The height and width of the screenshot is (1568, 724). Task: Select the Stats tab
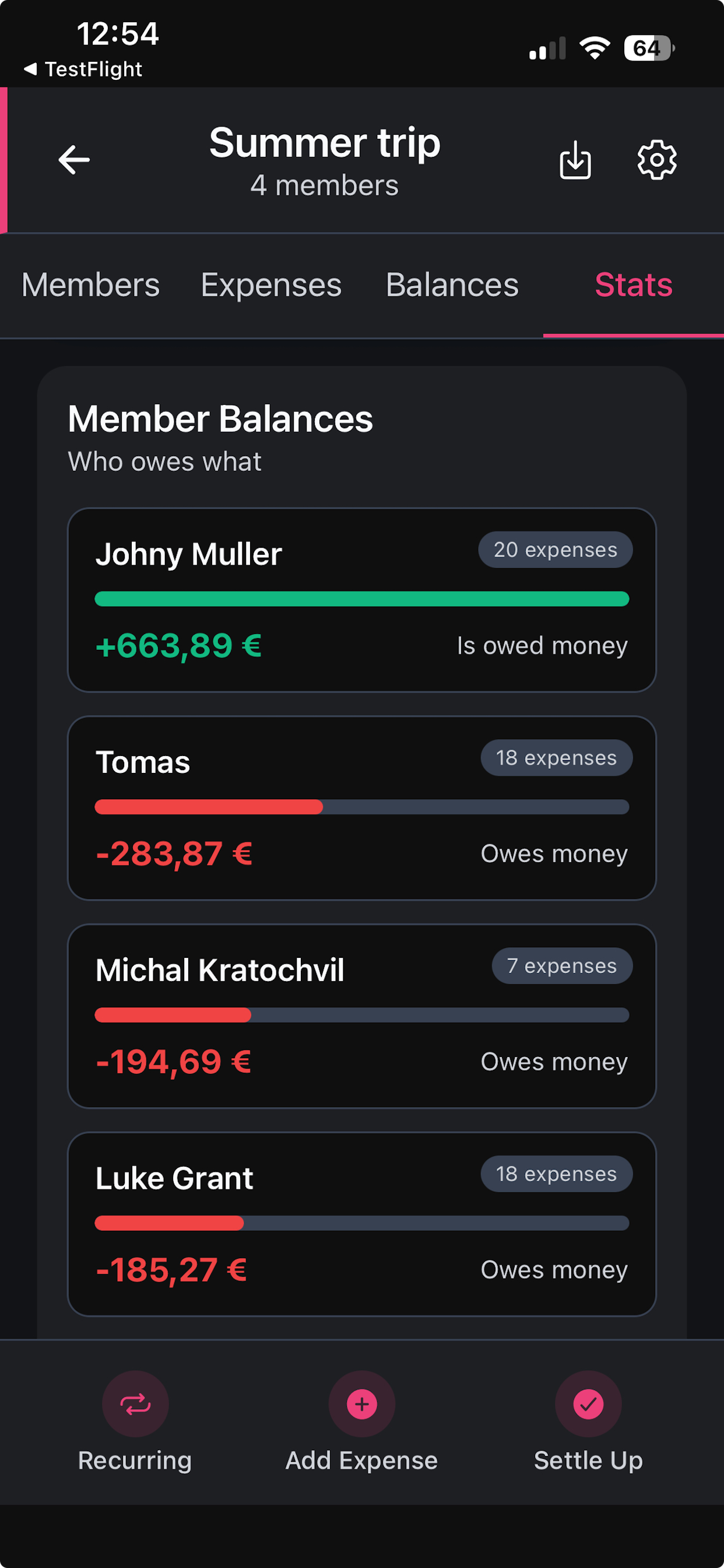633,284
